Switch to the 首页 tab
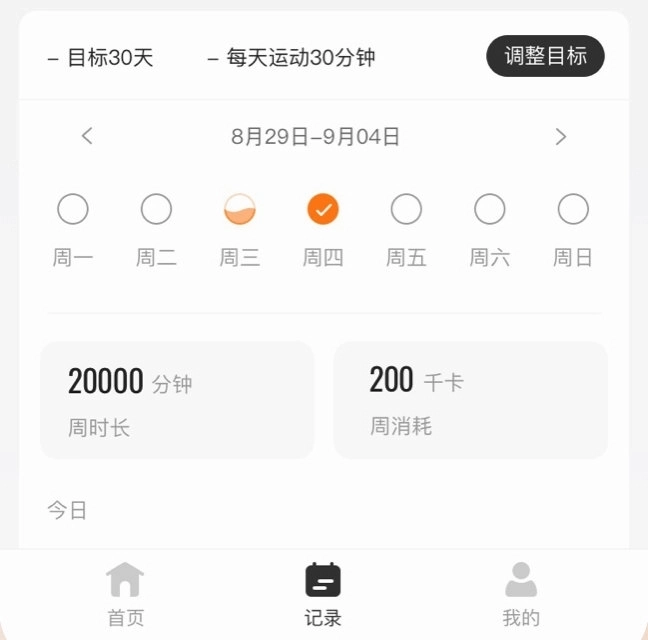Screen dimensions: 648x640 125,594
